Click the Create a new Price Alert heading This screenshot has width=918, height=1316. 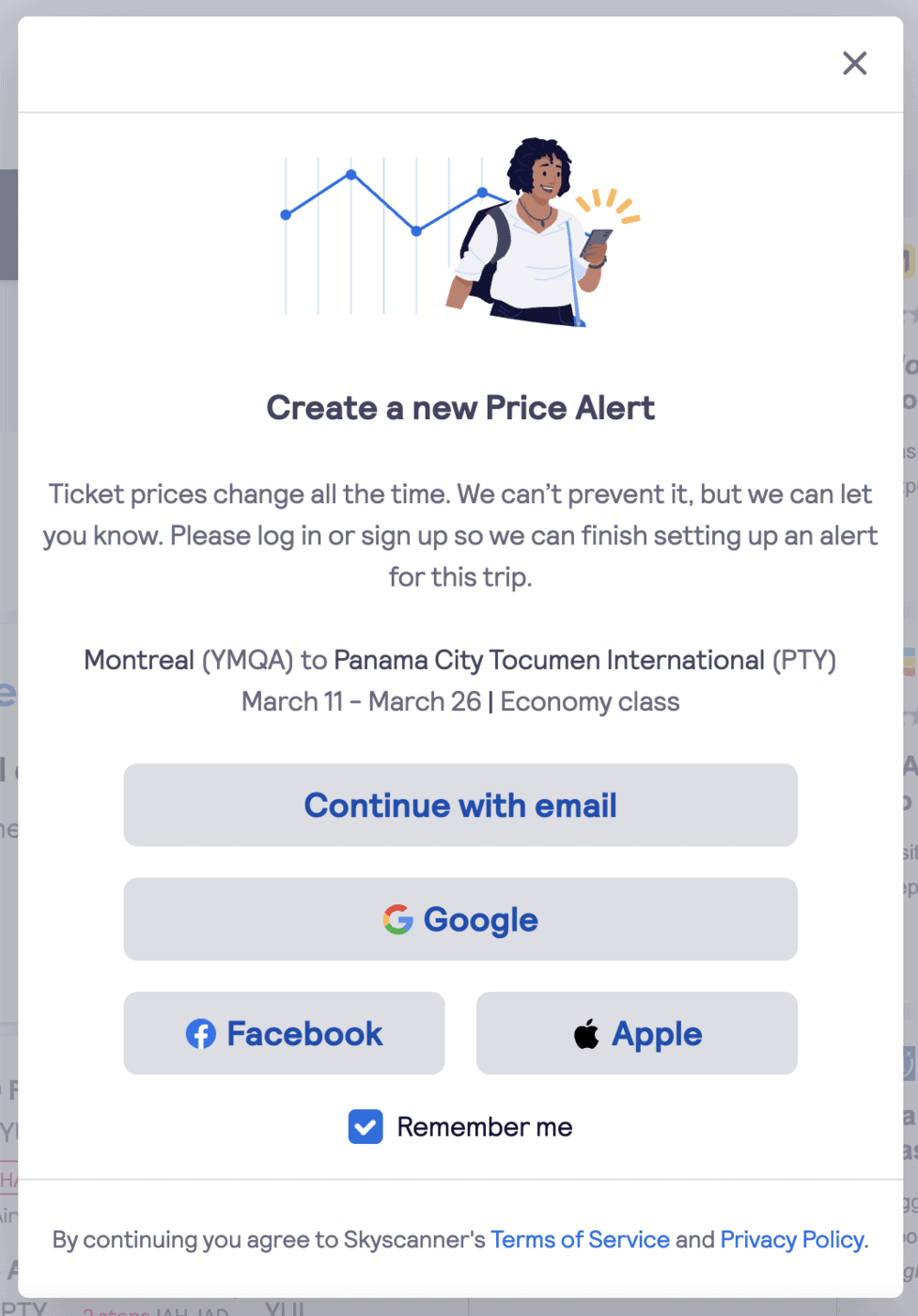coord(459,408)
